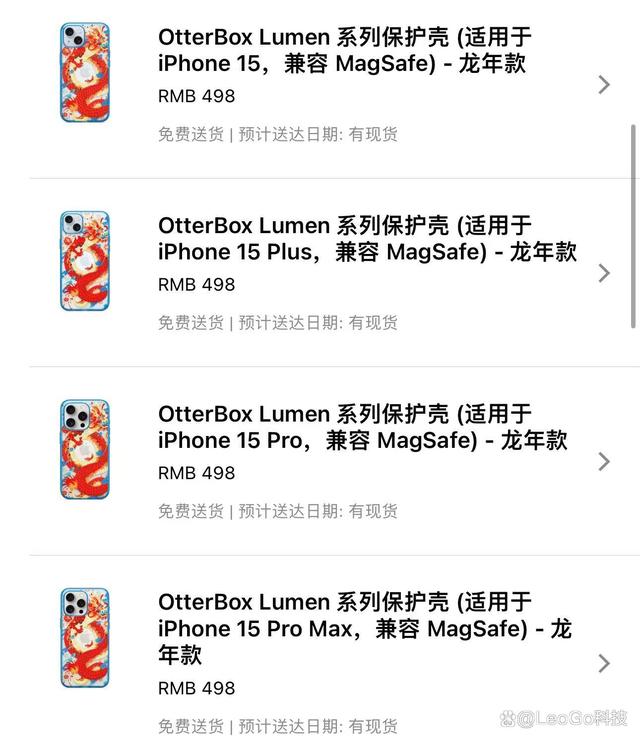The width and height of the screenshot is (640, 741).
Task: Open the OtterBox Lumen iPhone 15 case
Action: (x=344, y=51)
